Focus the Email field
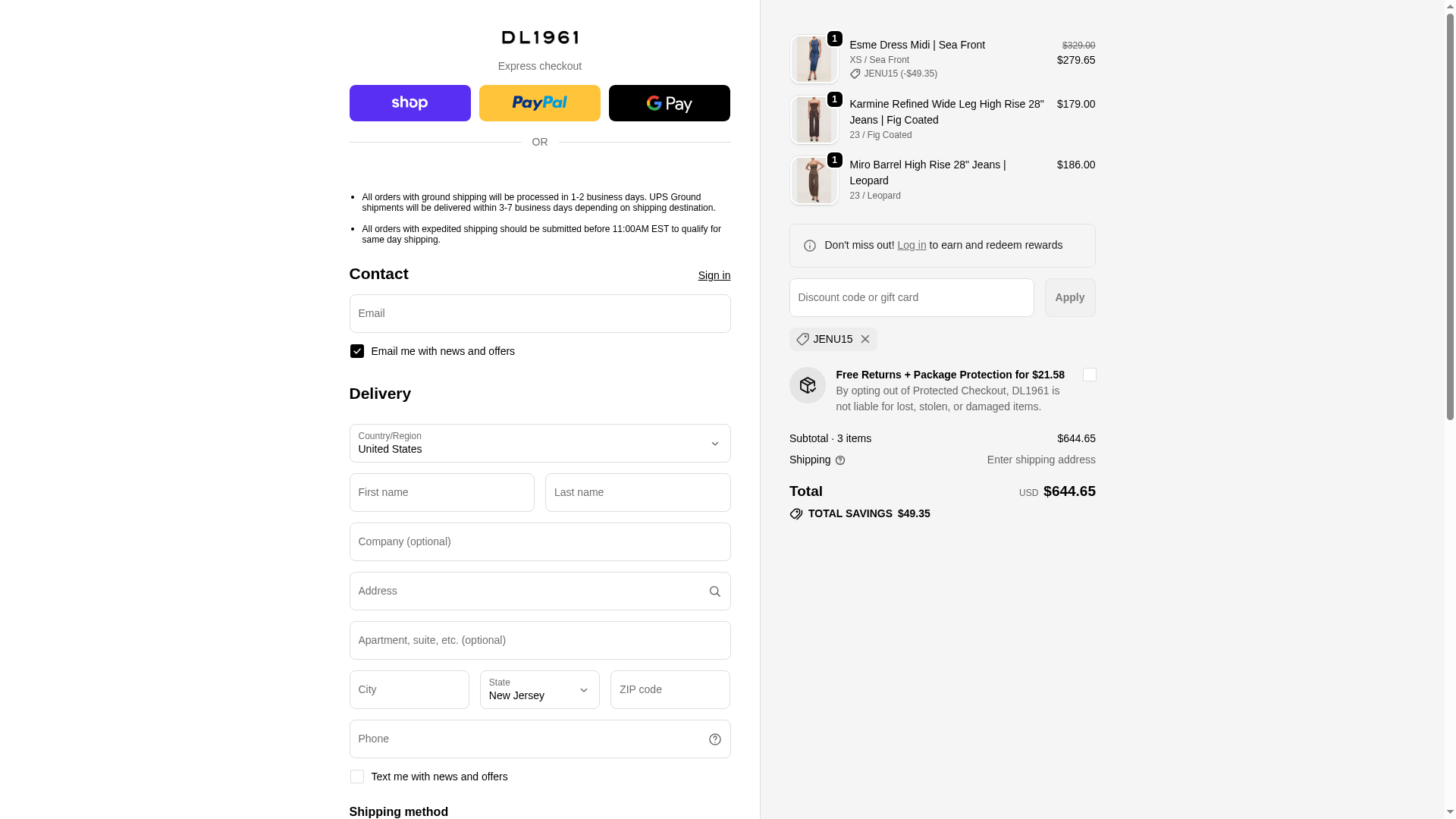The image size is (1456, 819). point(539,313)
